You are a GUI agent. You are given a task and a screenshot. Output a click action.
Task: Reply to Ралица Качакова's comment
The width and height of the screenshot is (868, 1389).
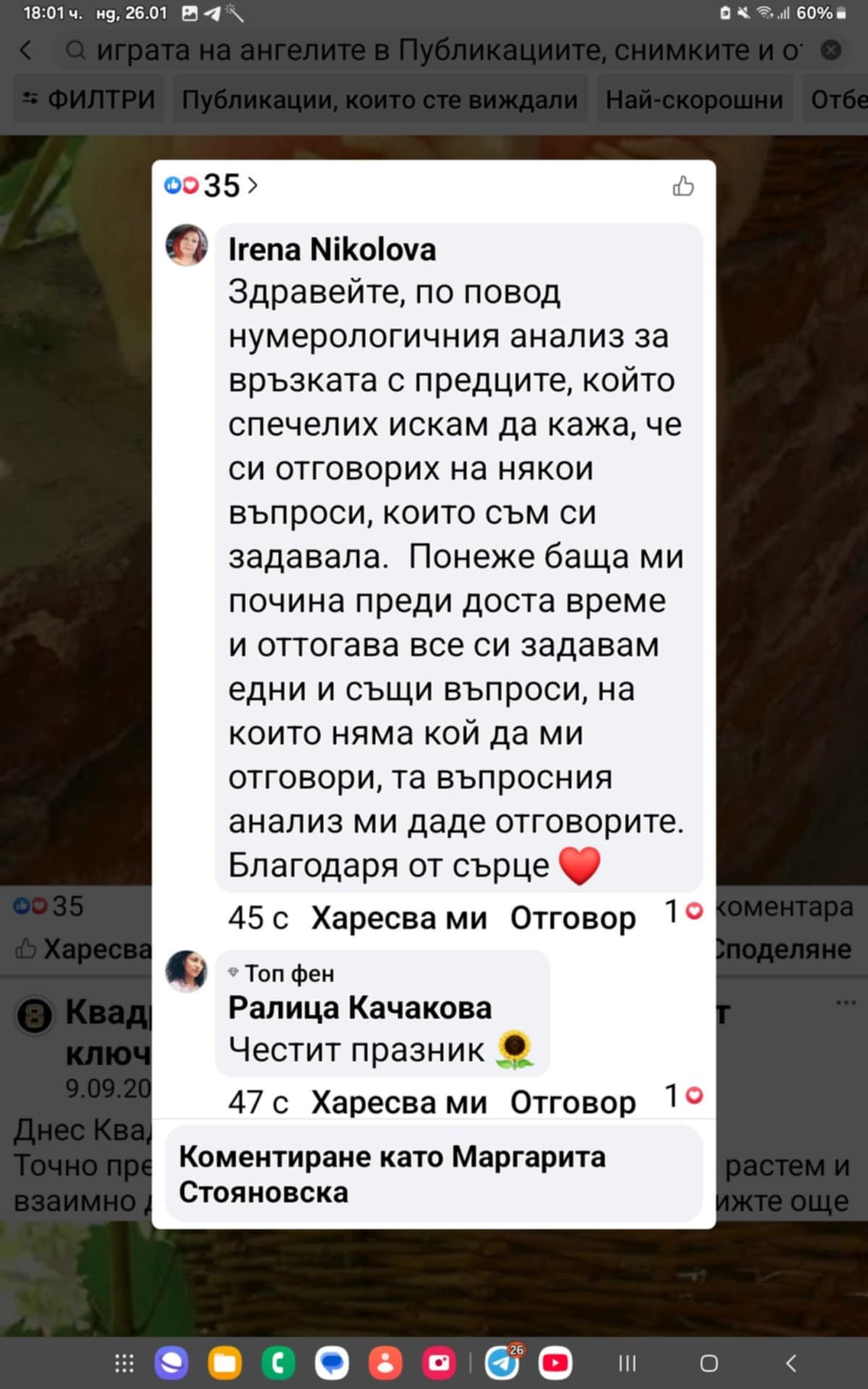click(573, 1102)
